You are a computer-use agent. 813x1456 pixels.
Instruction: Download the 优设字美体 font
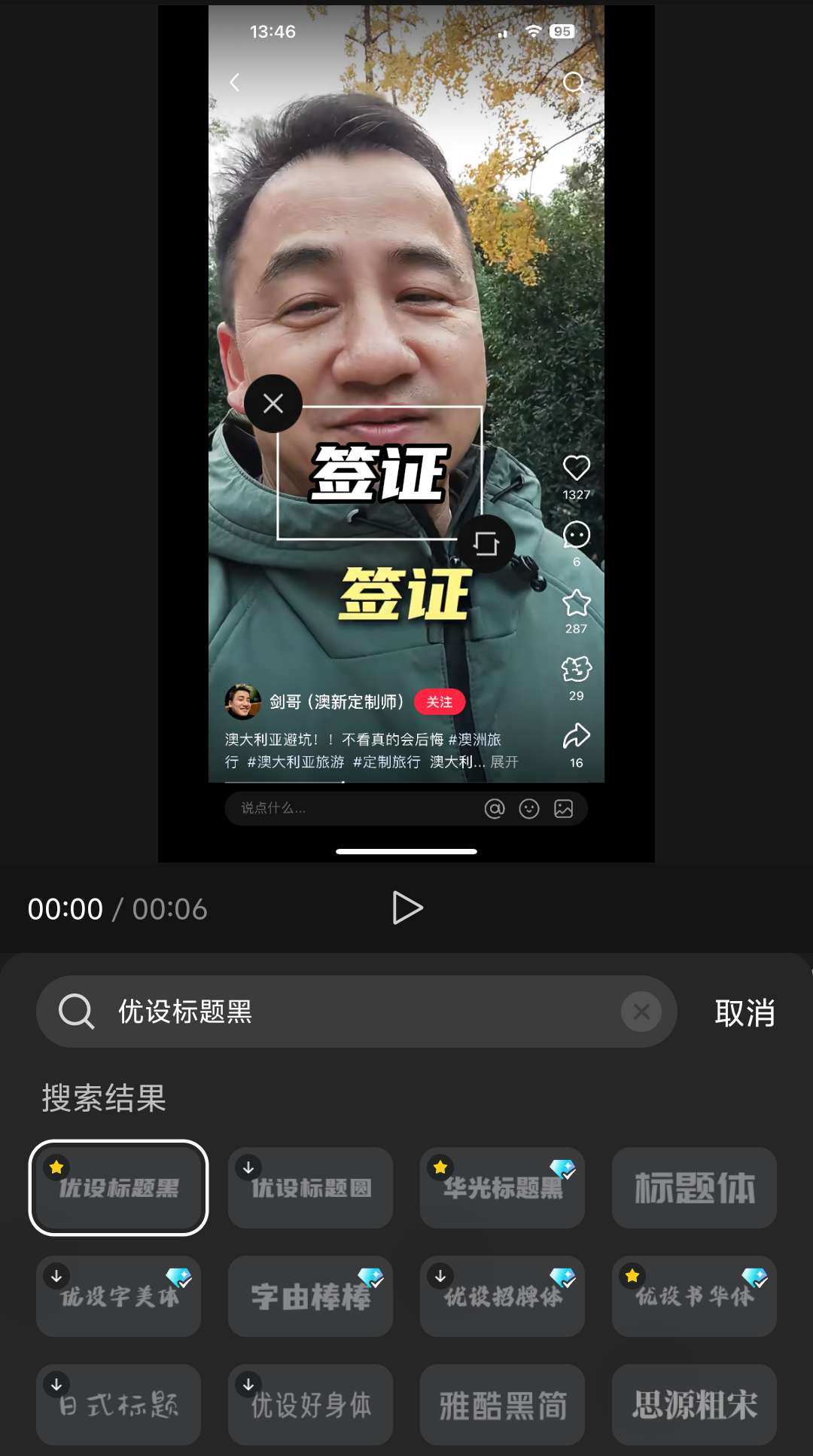[119, 1296]
